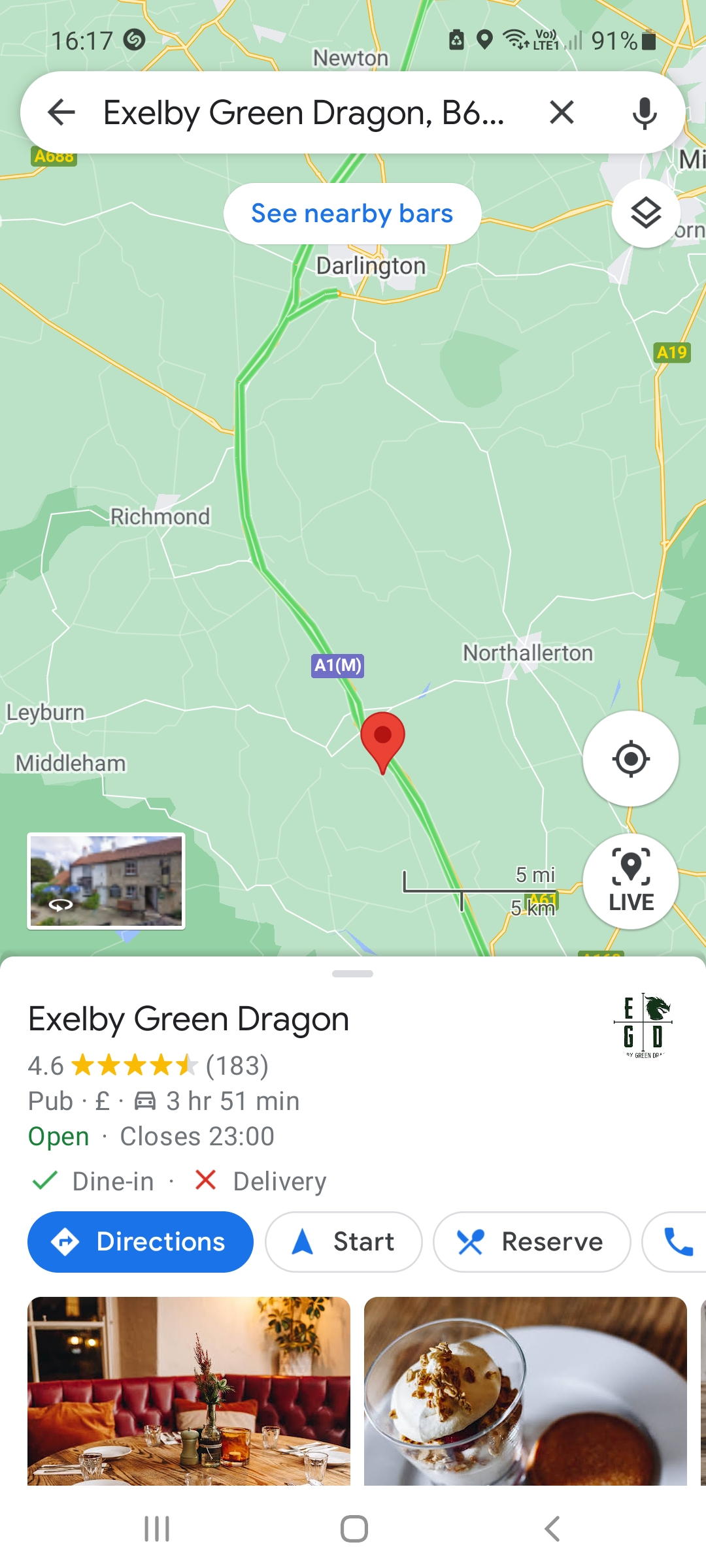The image size is (706, 1568).
Task: Tap See nearby bars chip
Action: coord(352,214)
